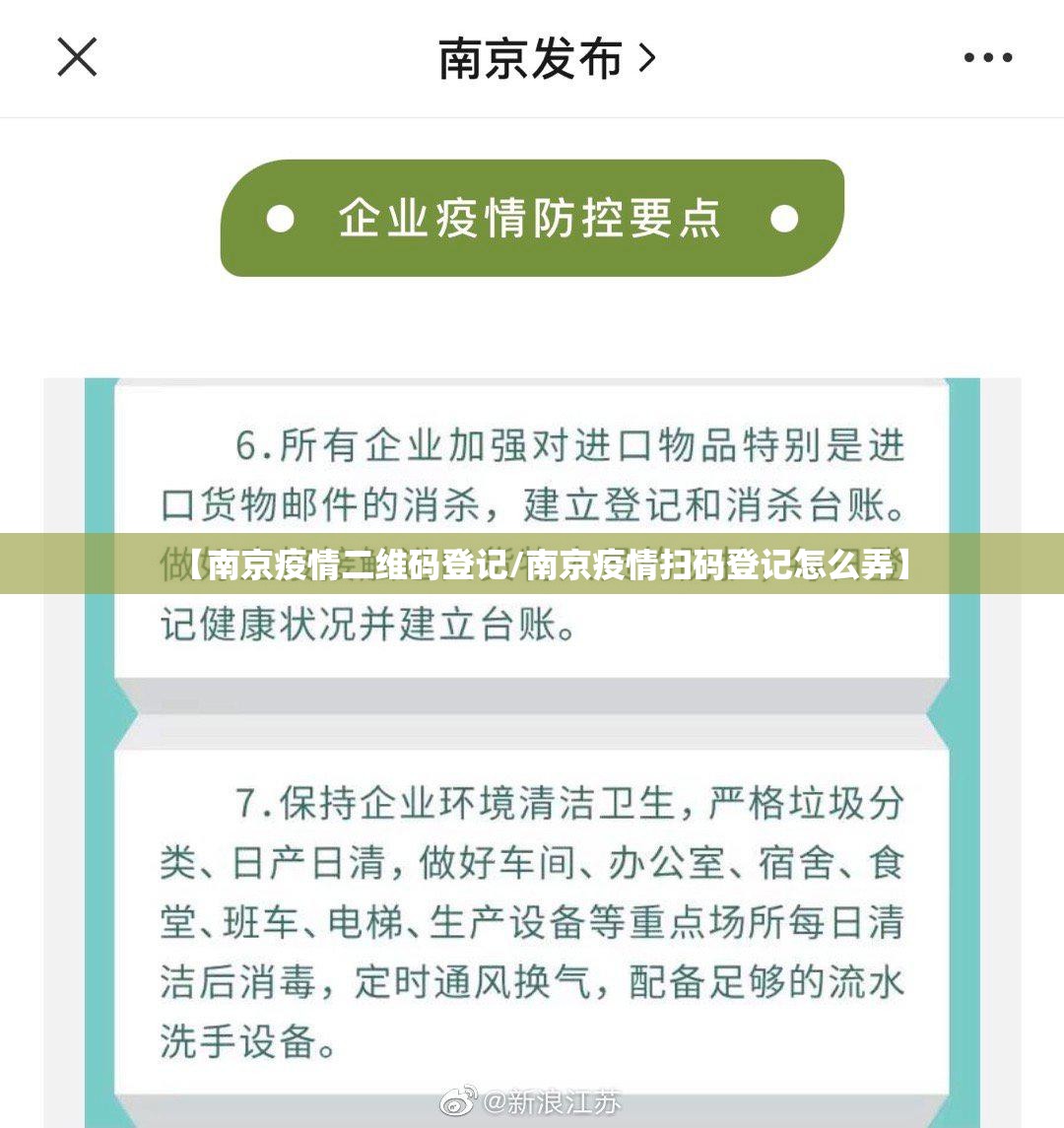
Task: Open the three-dot more options menu
Action: [987, 58]
